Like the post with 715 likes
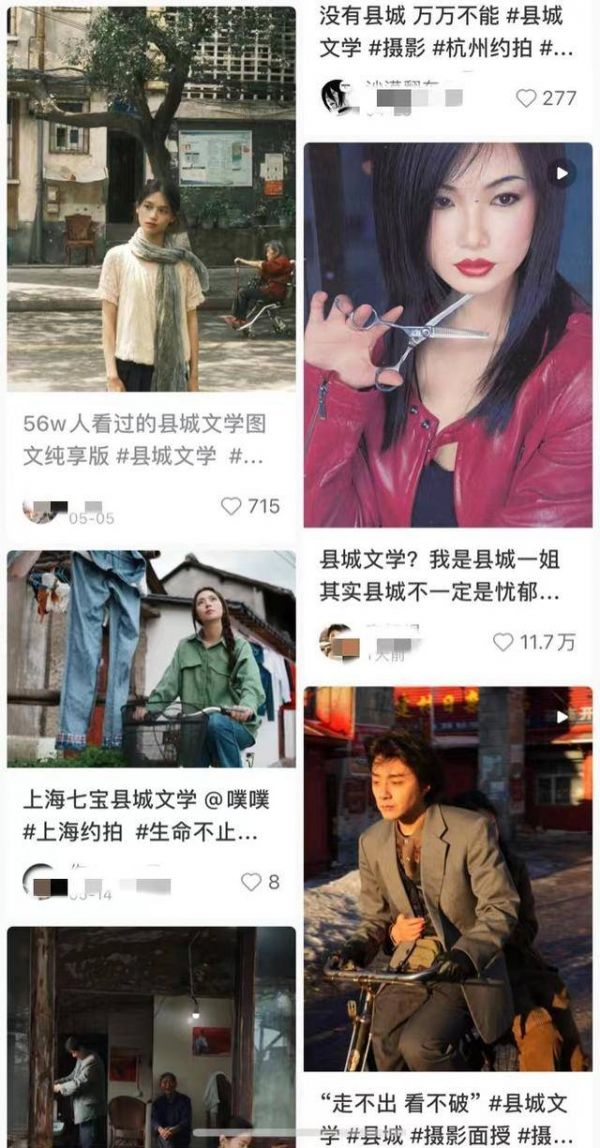The image size is (600, 1148). click(232, 507)
